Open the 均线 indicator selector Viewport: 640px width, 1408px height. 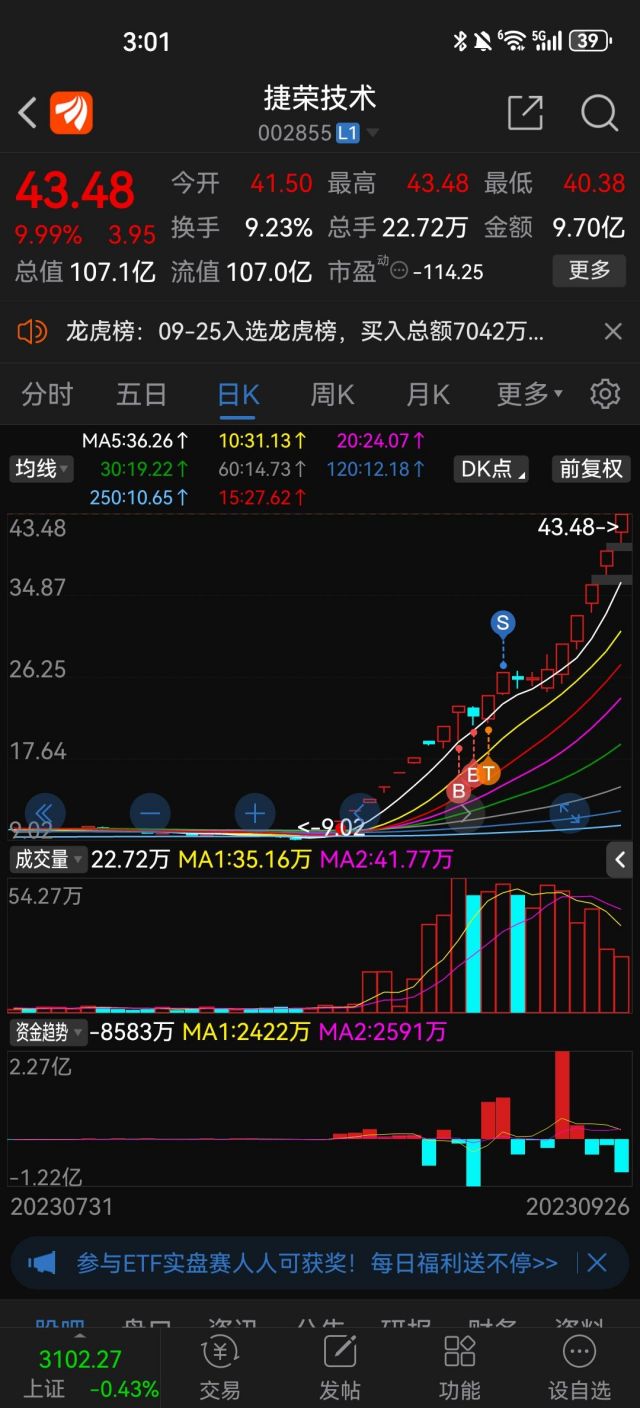pos(41,468)
